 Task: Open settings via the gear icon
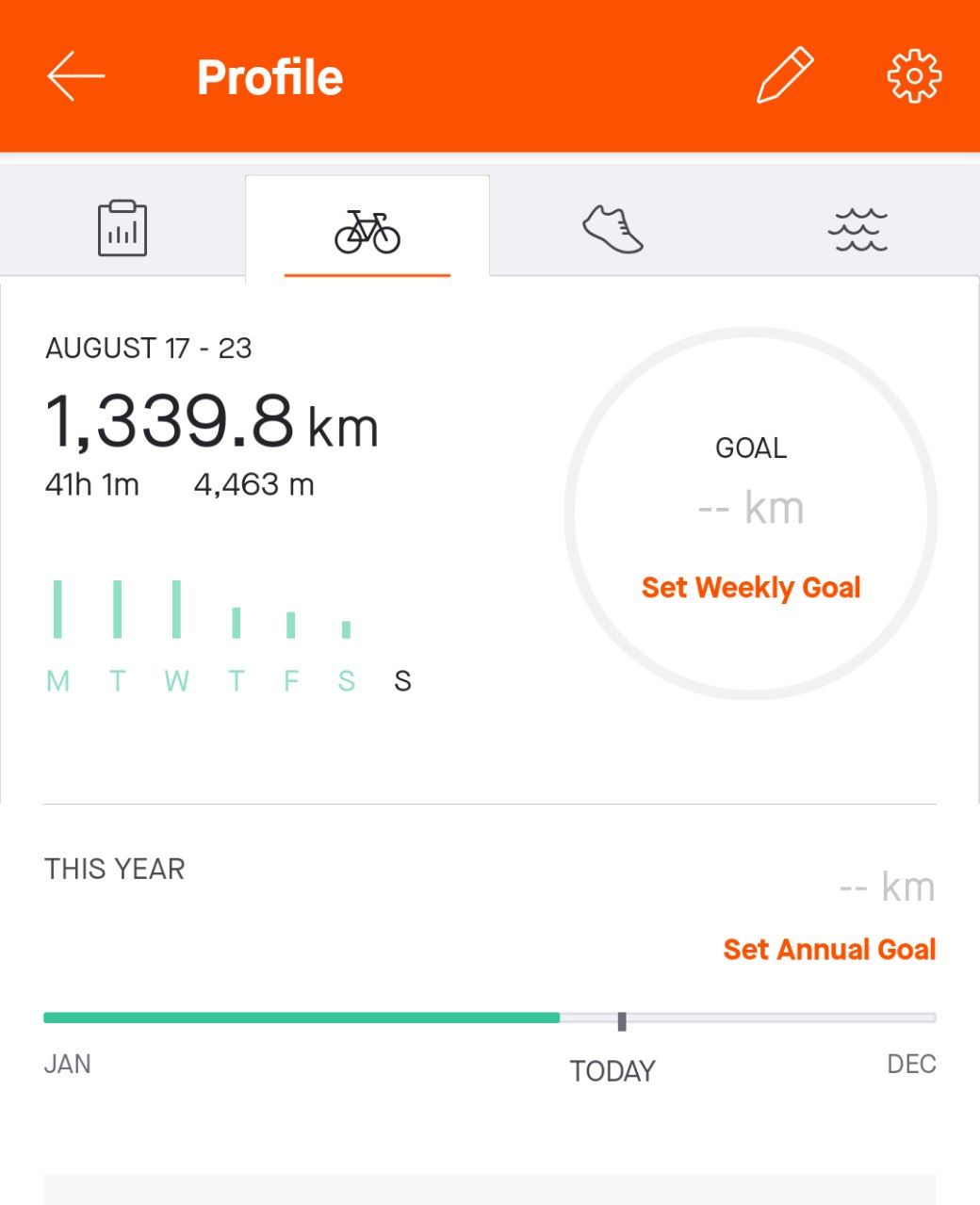point(914,76)
